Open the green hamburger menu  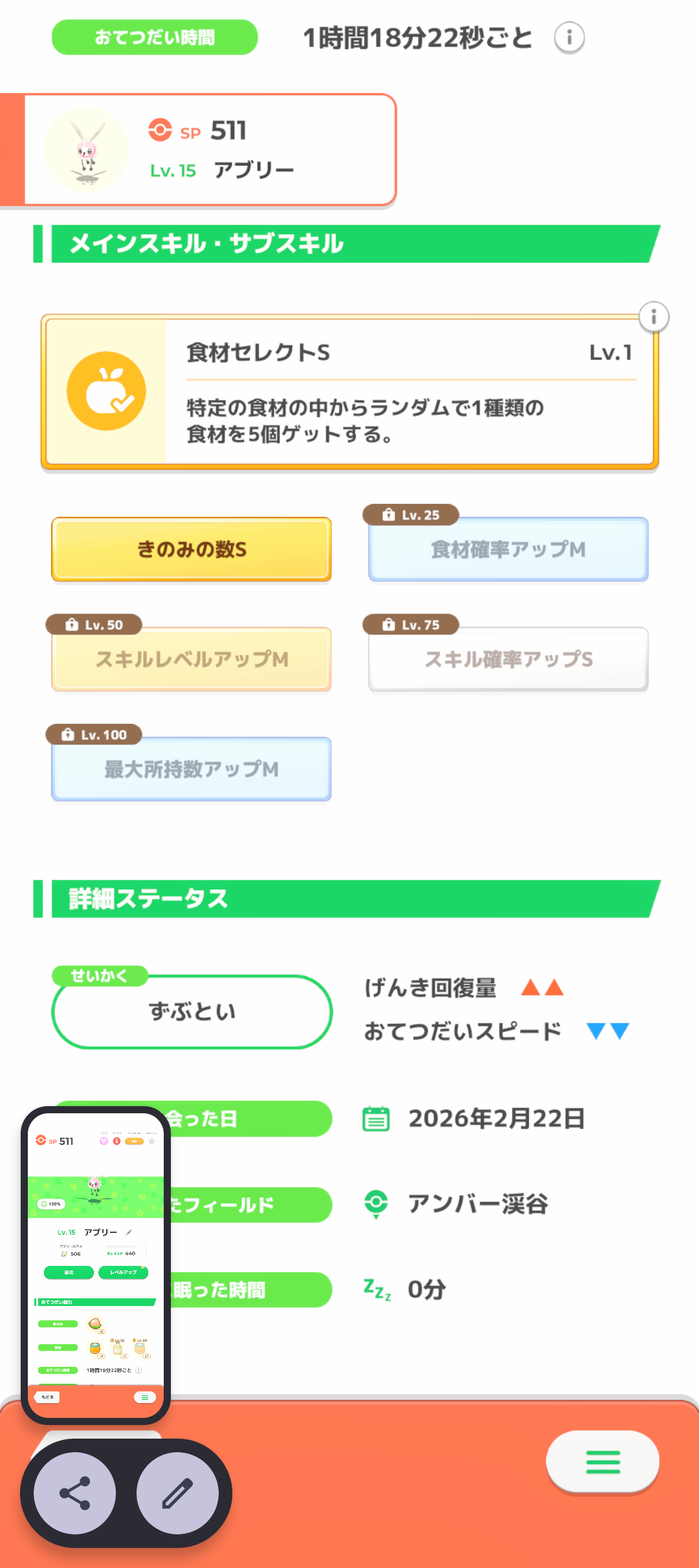[x=603, y=1461]
